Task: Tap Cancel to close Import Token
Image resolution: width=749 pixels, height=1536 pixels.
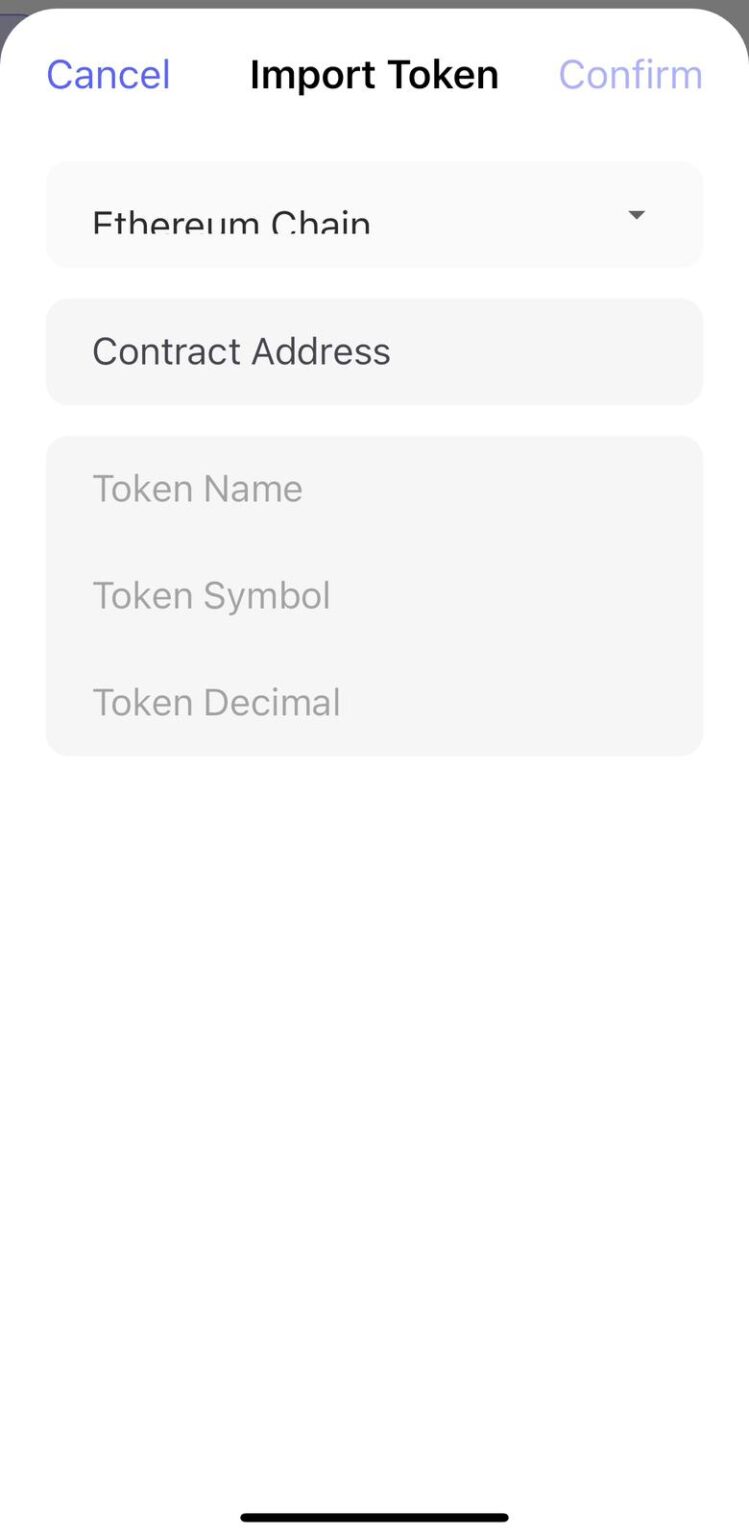Action: pyautogui.click(x=108, y=75)
